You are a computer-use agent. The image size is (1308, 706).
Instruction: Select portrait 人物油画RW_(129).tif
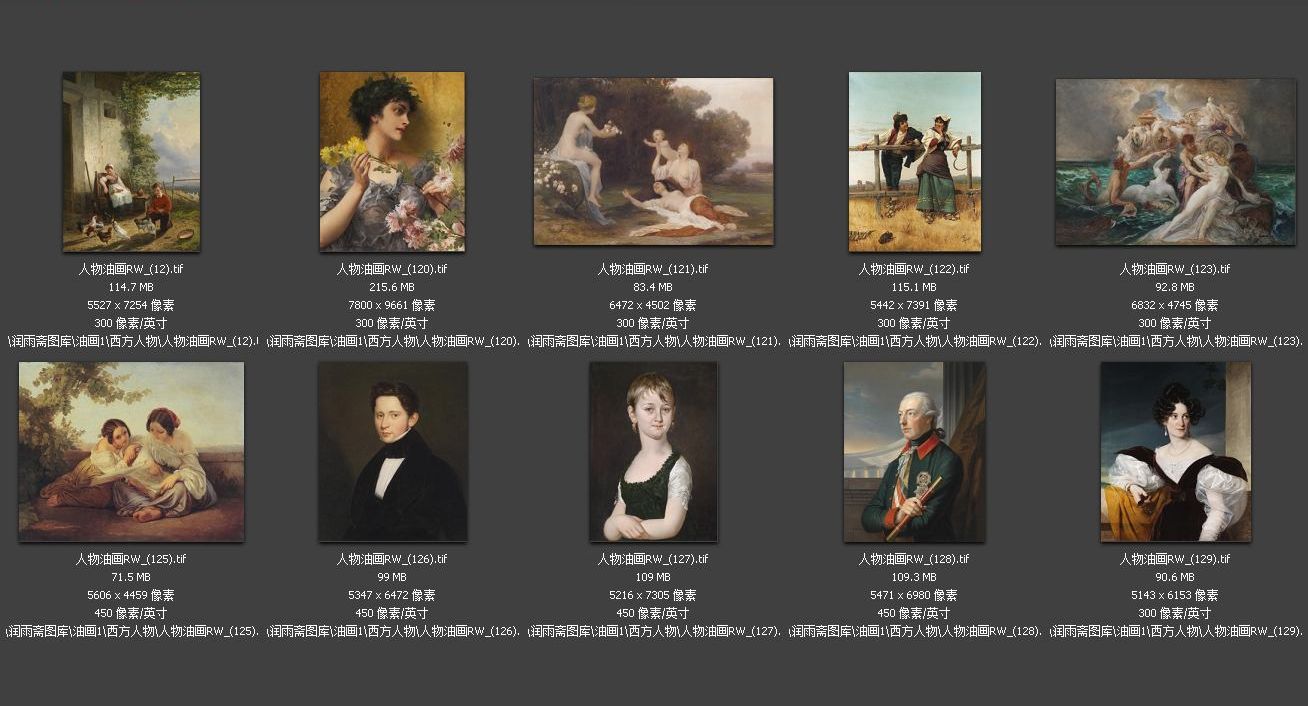[x=1175, y=452]
